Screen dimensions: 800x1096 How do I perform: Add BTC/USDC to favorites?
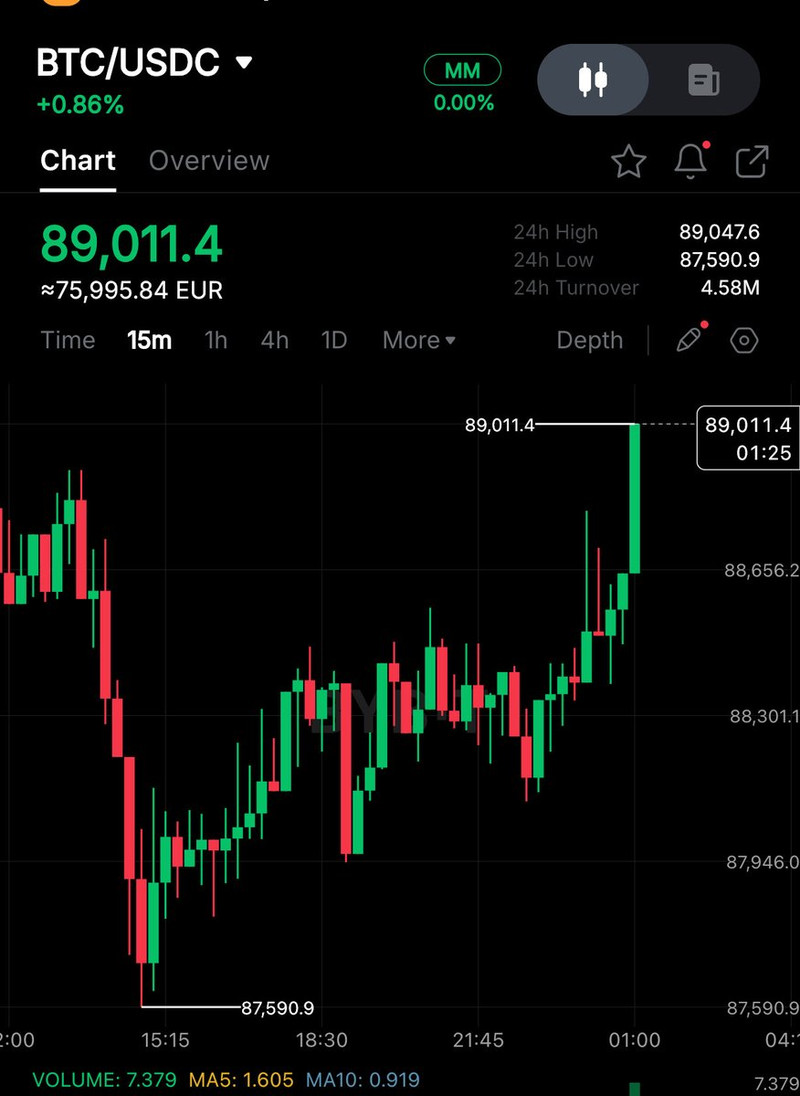coord(628,161)
